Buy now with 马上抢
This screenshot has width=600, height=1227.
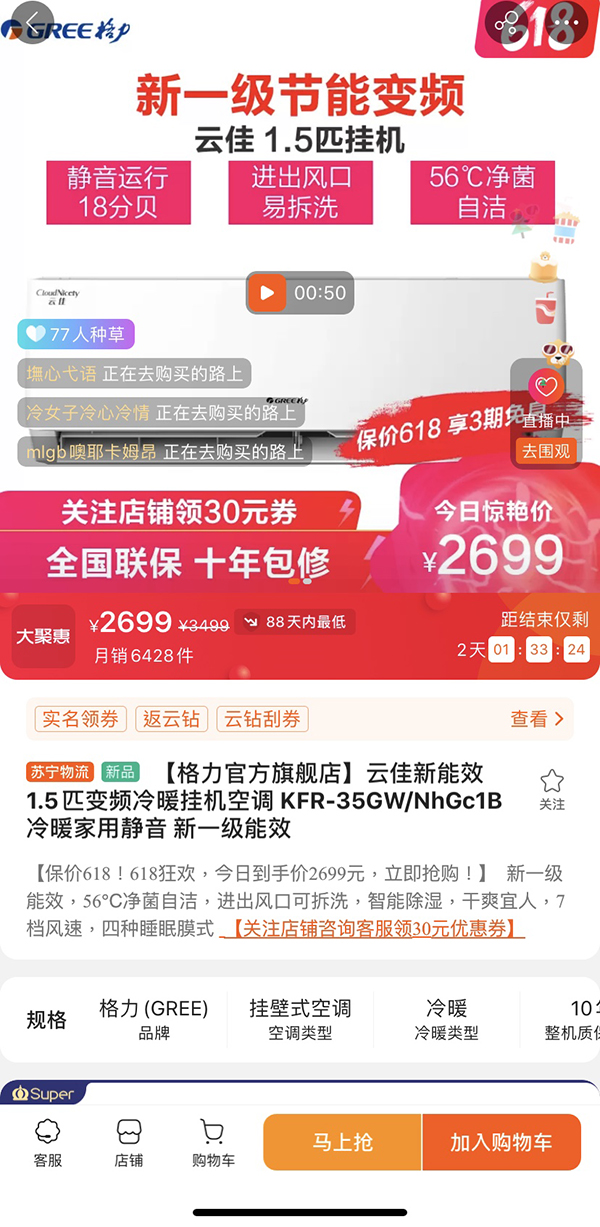pos(342,1142)
